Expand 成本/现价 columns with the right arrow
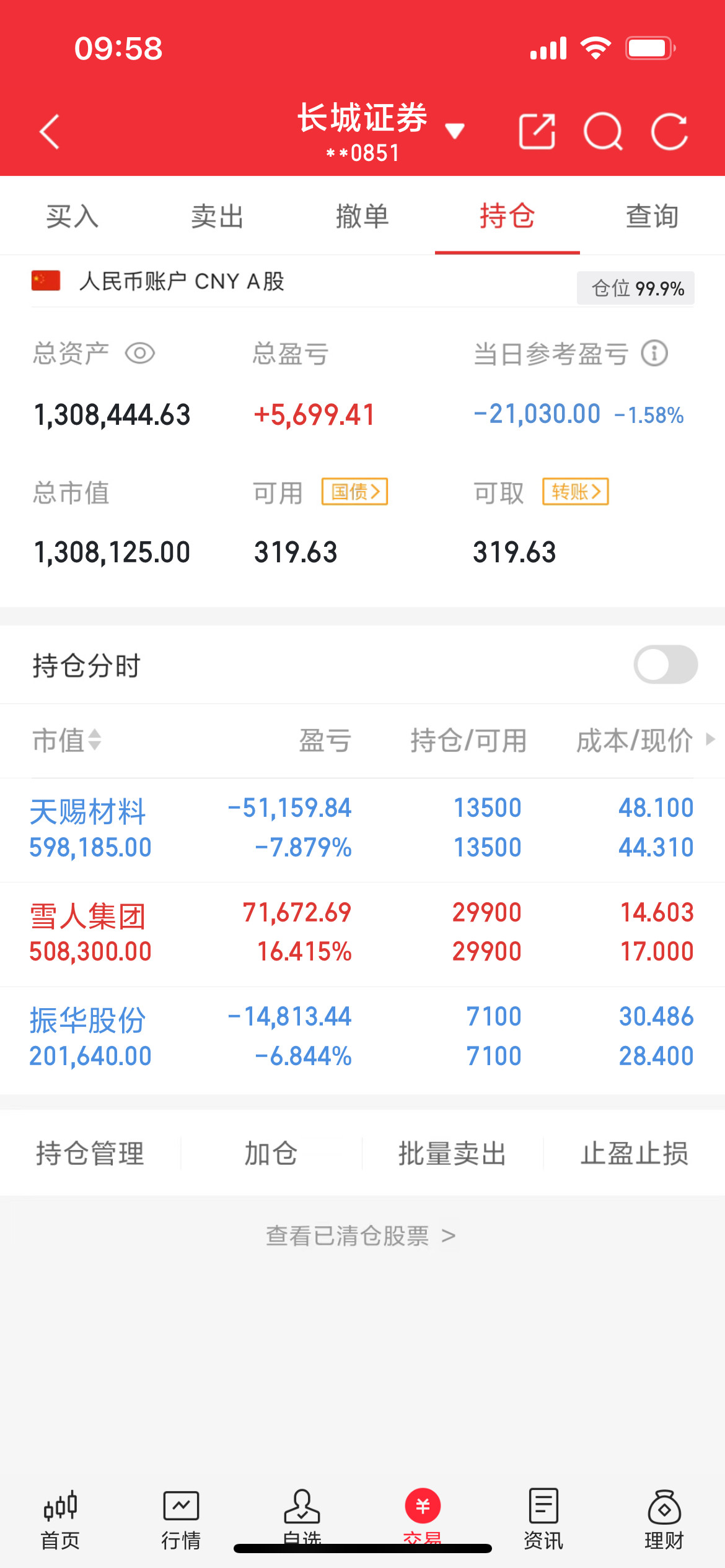 click(711, 741)
